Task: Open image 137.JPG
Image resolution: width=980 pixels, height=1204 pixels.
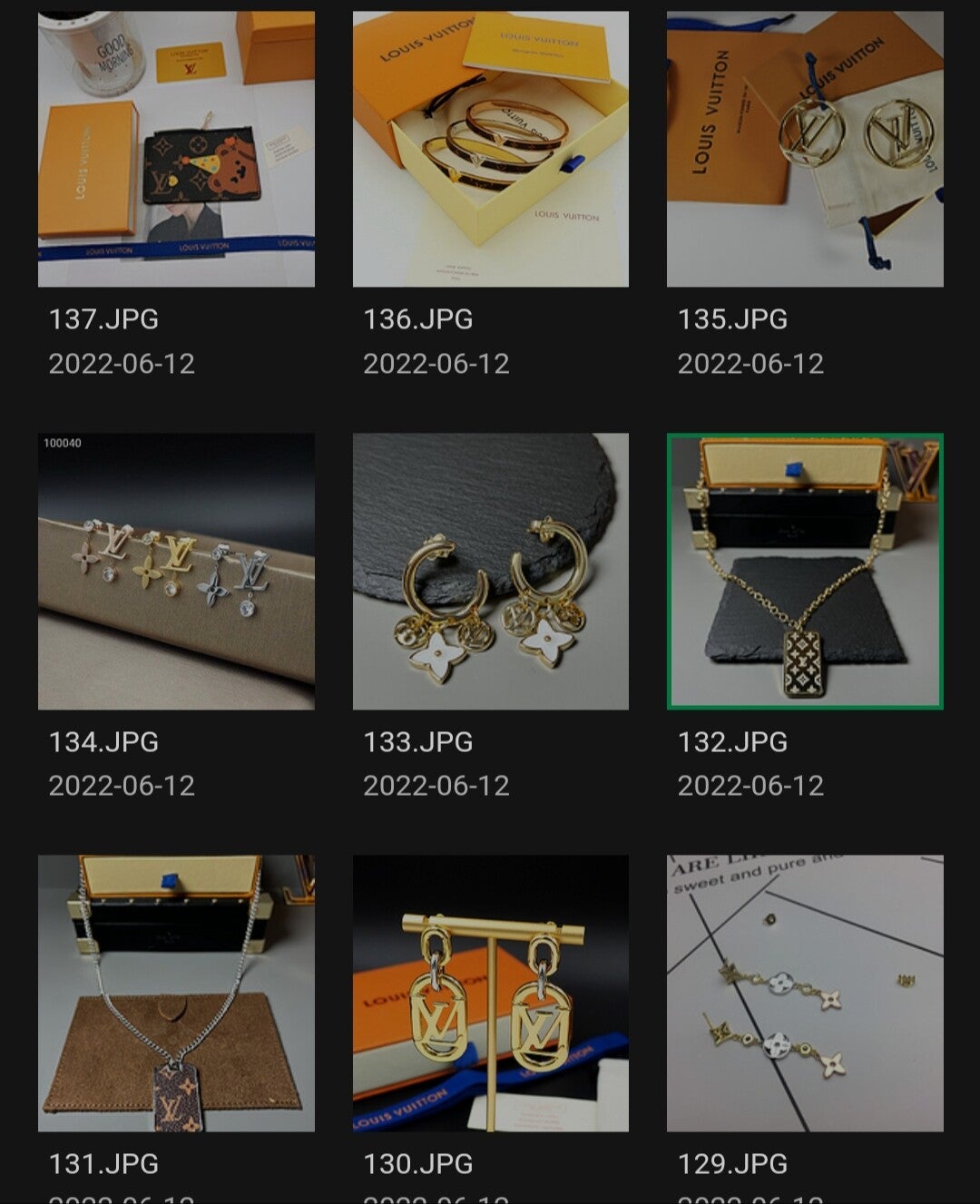Action: point(176,149)
